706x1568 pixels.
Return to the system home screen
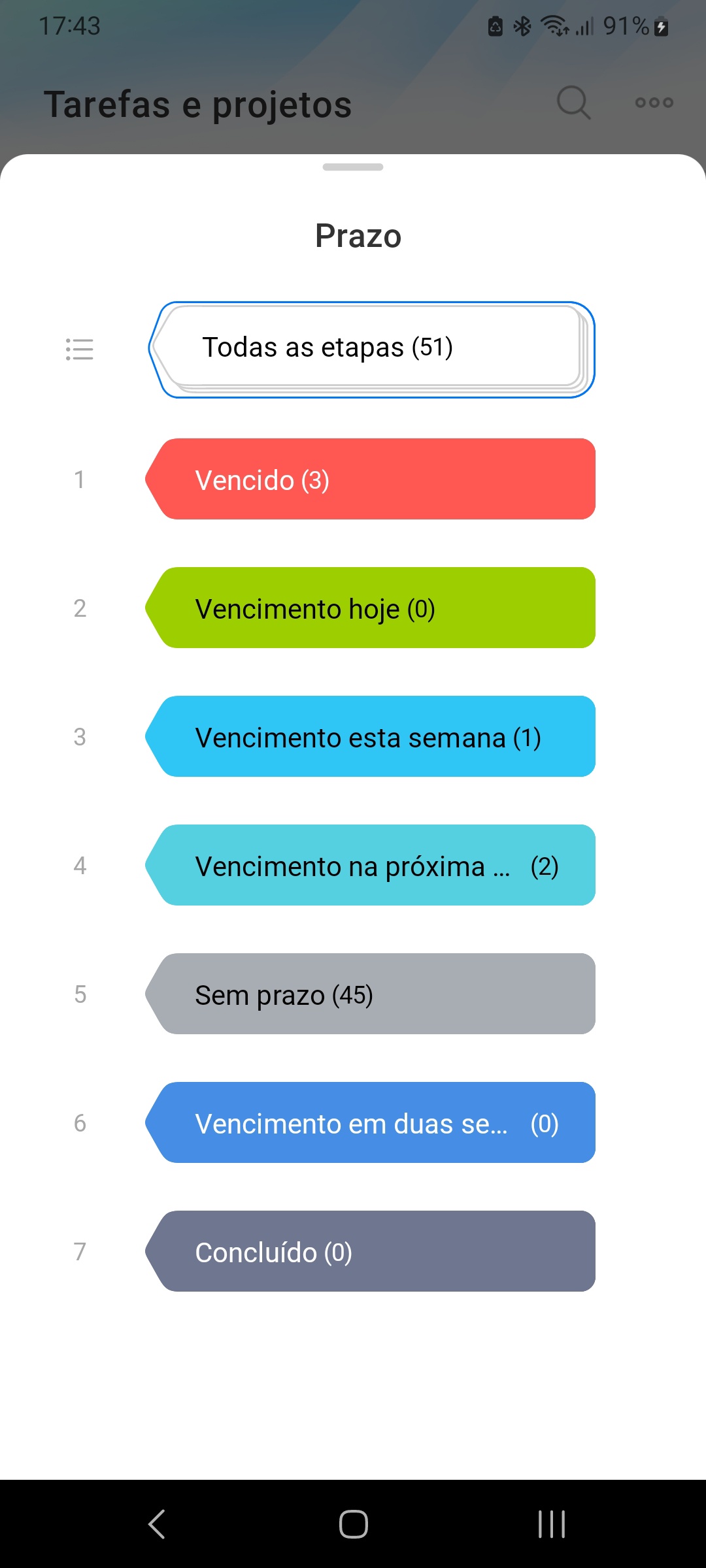coord(353,1524)
